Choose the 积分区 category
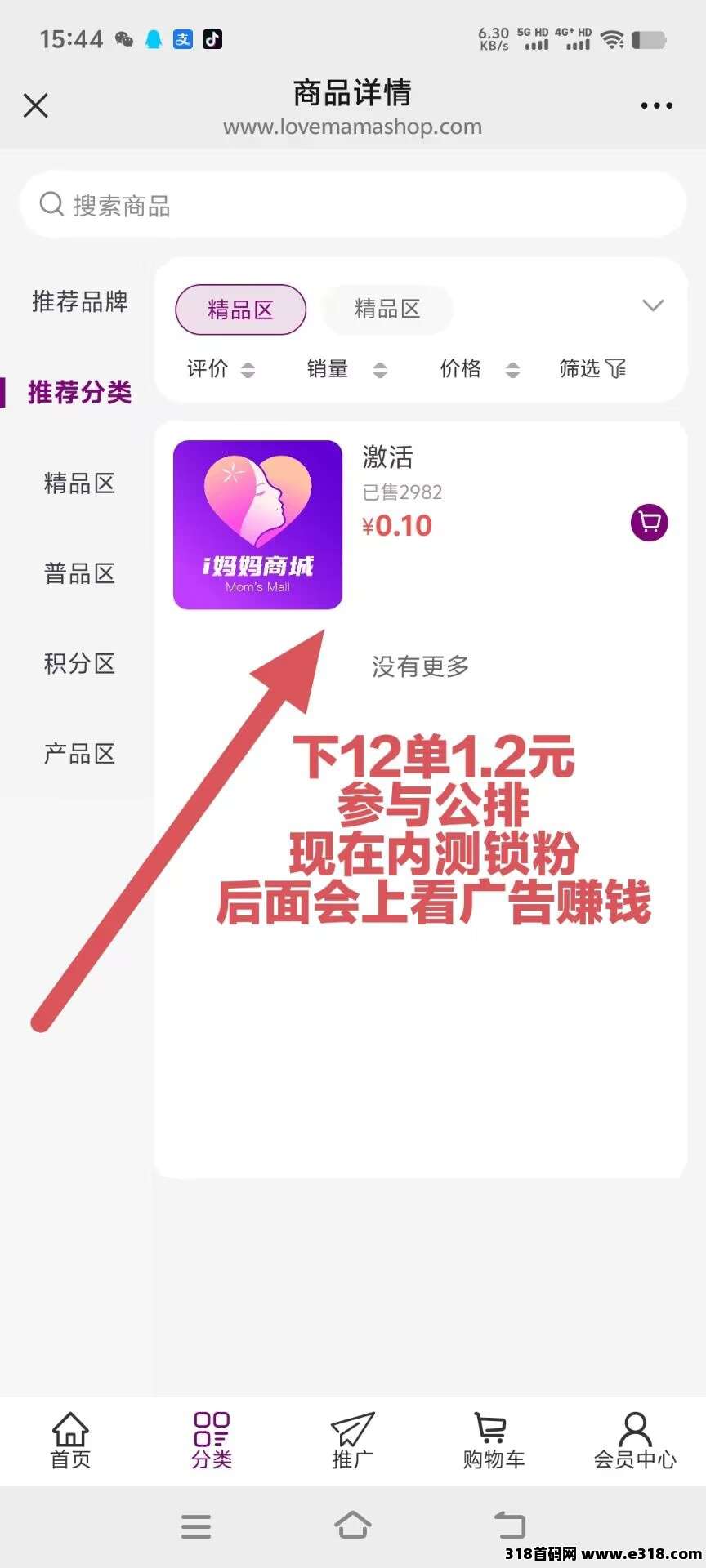Image resolution: width=706 pixels, height=1568 pixels. click(x=79, y=663)
